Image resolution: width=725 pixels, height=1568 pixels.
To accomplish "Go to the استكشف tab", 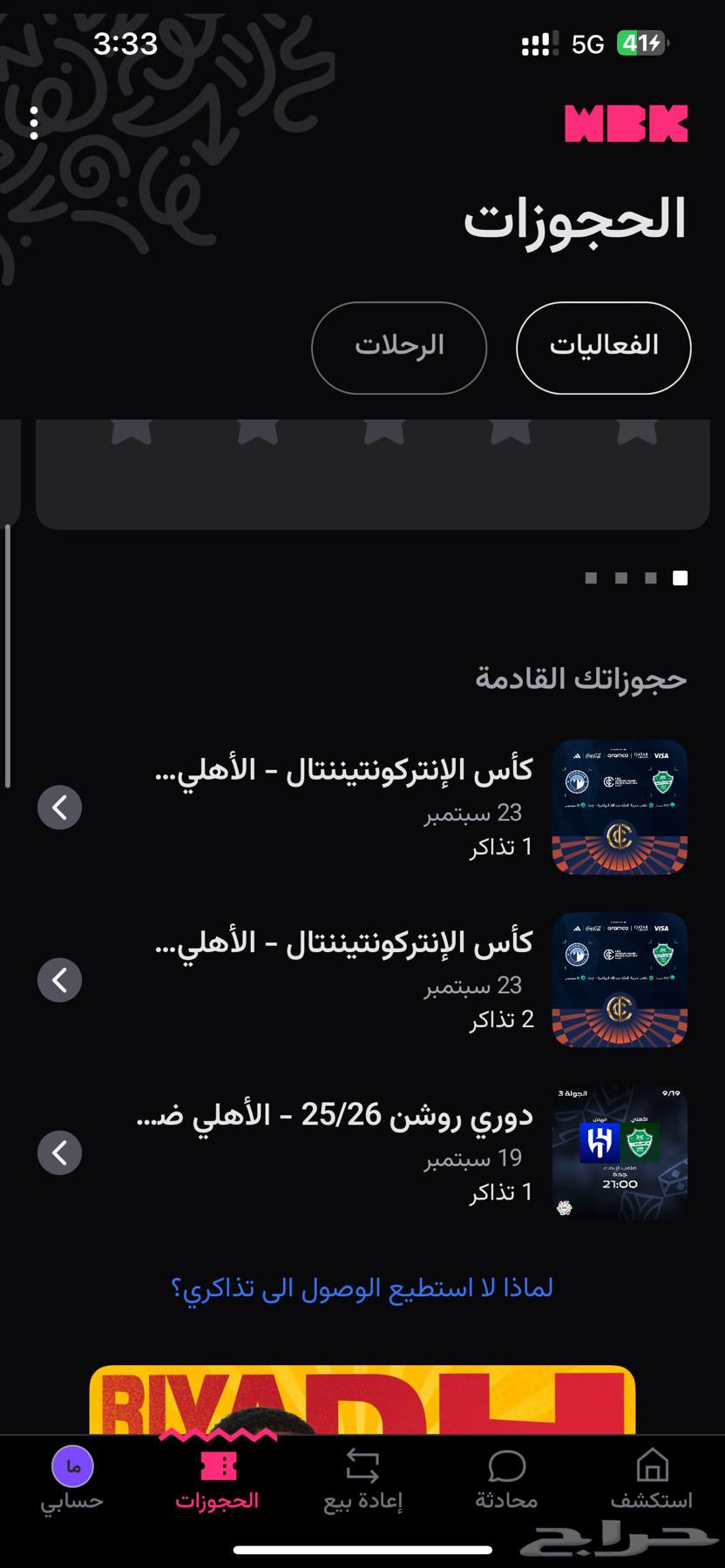I will coord(652,1480).
